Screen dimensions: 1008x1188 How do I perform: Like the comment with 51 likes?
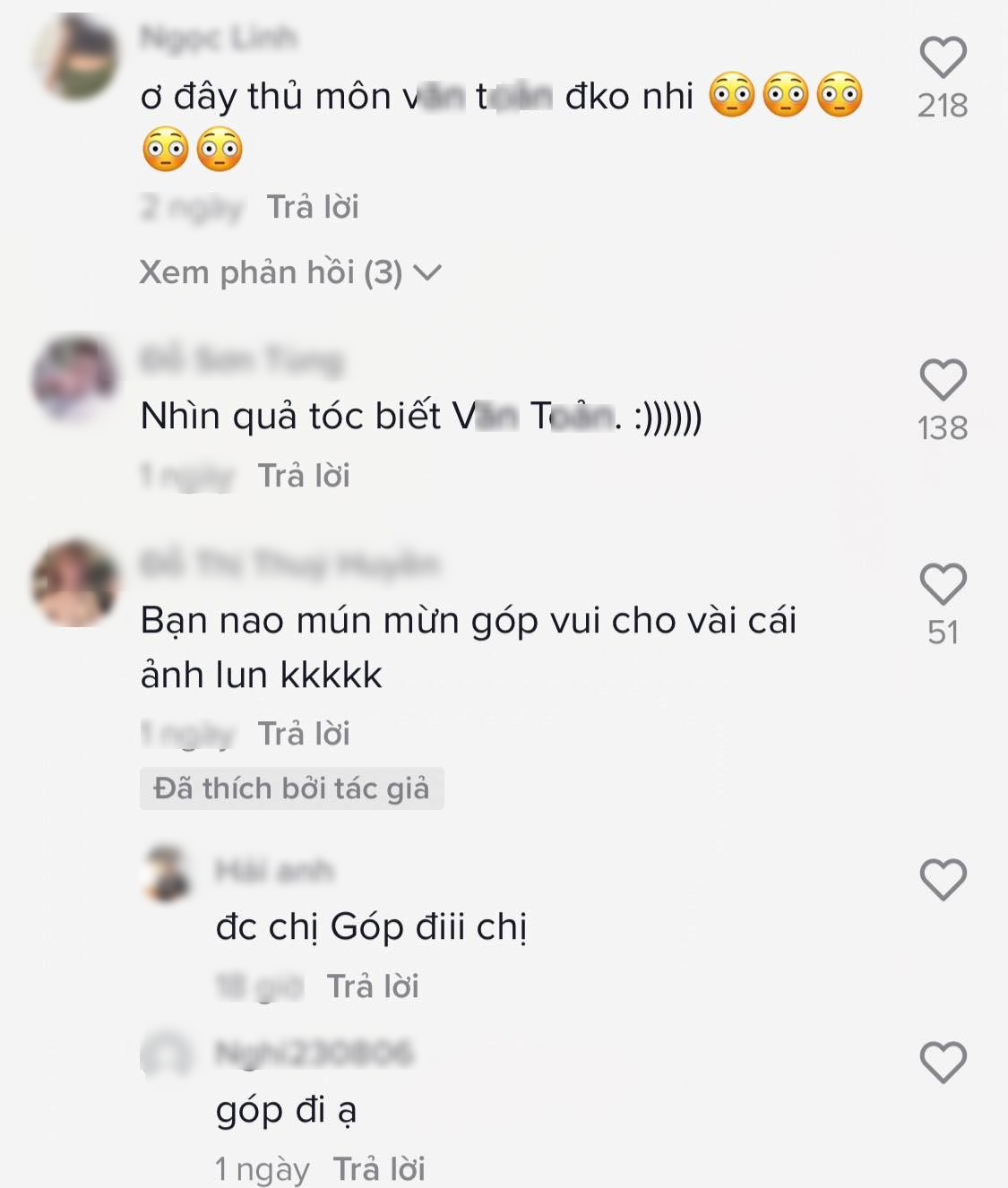[x=943, y=584]
